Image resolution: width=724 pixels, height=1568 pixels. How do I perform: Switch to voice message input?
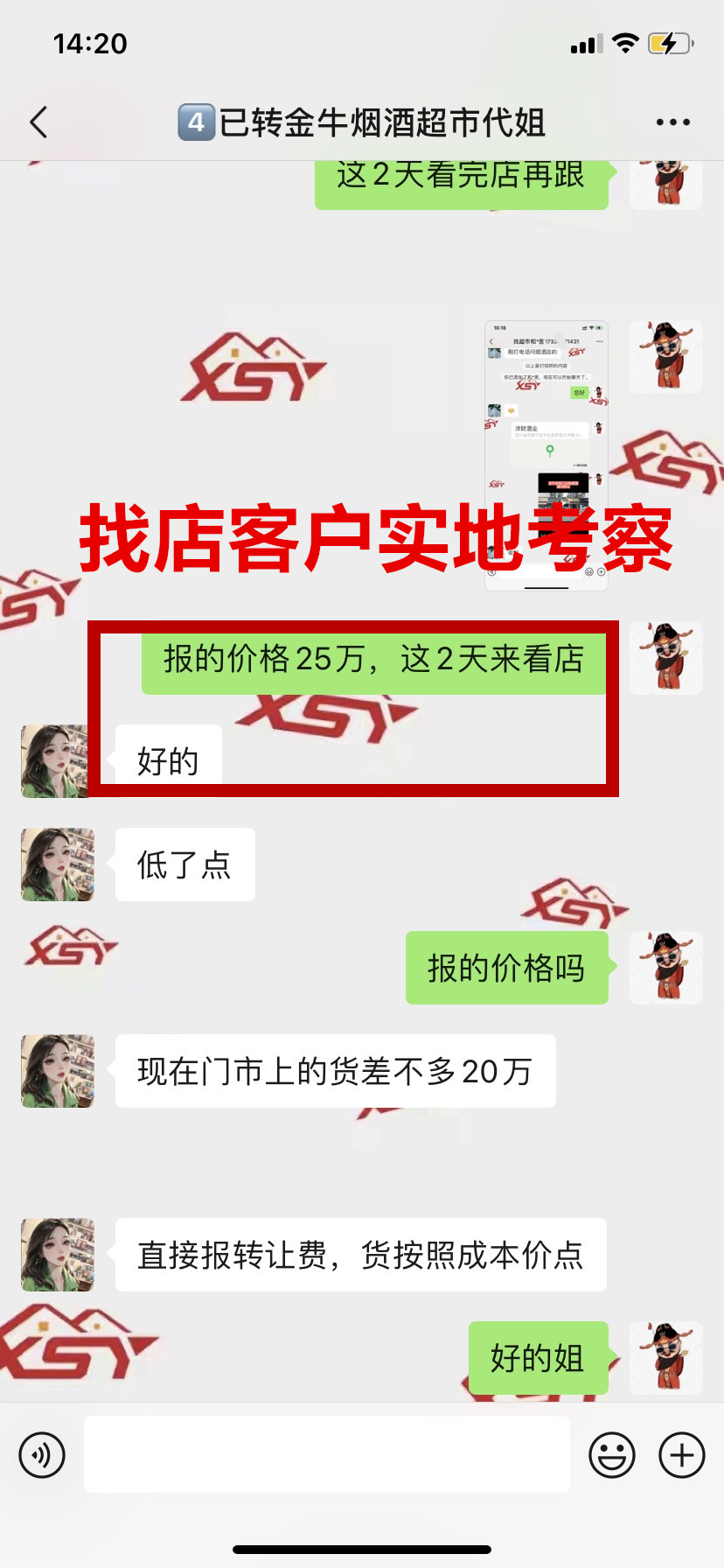pyautogui.click(x=42, y=1455)
